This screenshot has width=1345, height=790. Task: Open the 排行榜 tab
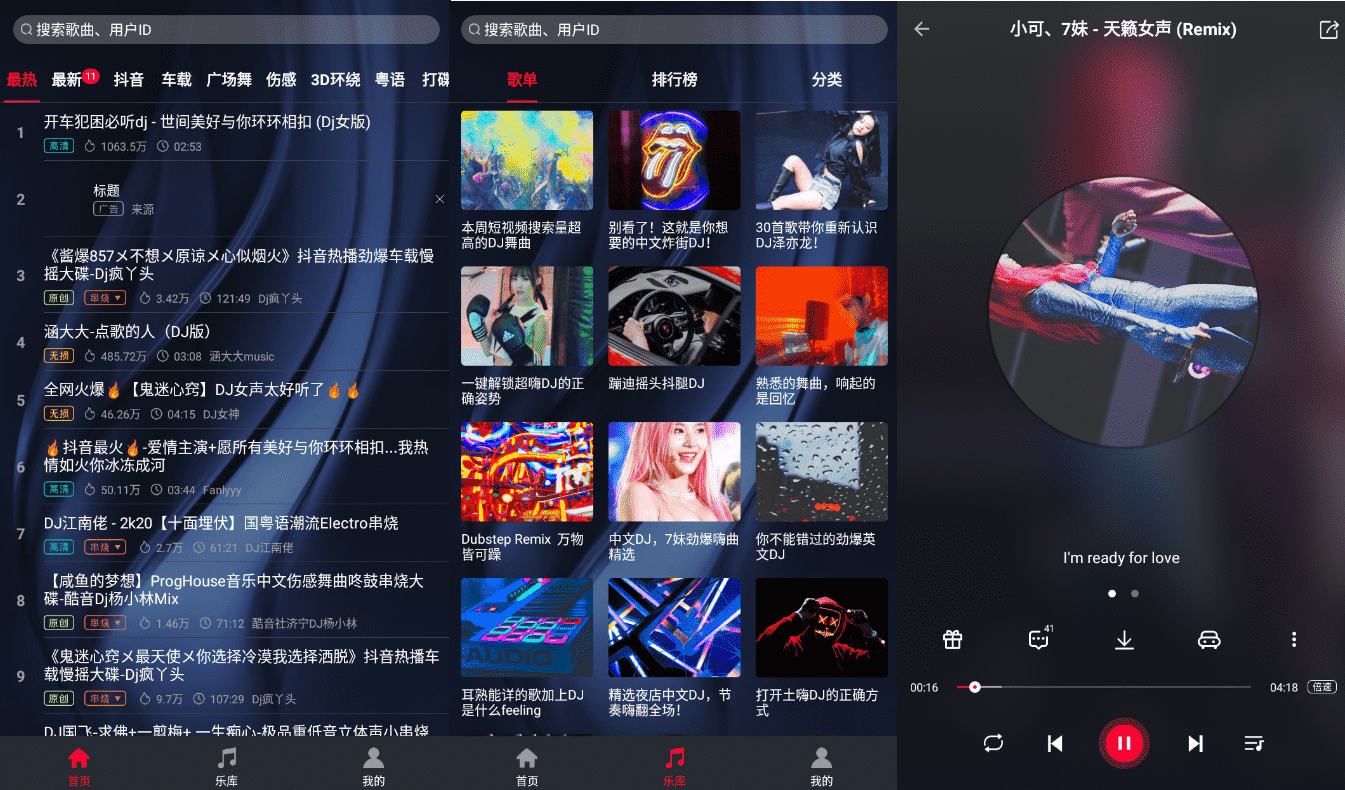pos(674,80)
